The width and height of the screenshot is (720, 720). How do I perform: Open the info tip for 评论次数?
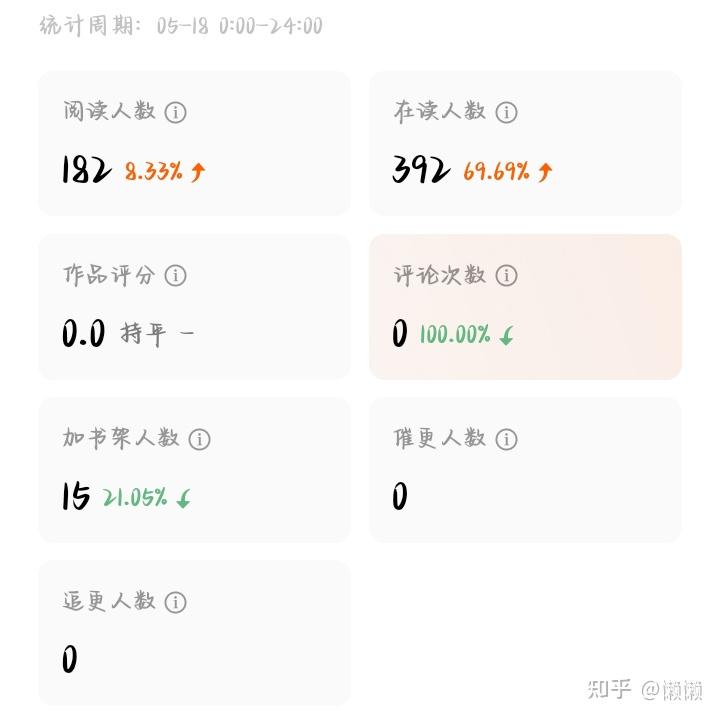[506, 276]
